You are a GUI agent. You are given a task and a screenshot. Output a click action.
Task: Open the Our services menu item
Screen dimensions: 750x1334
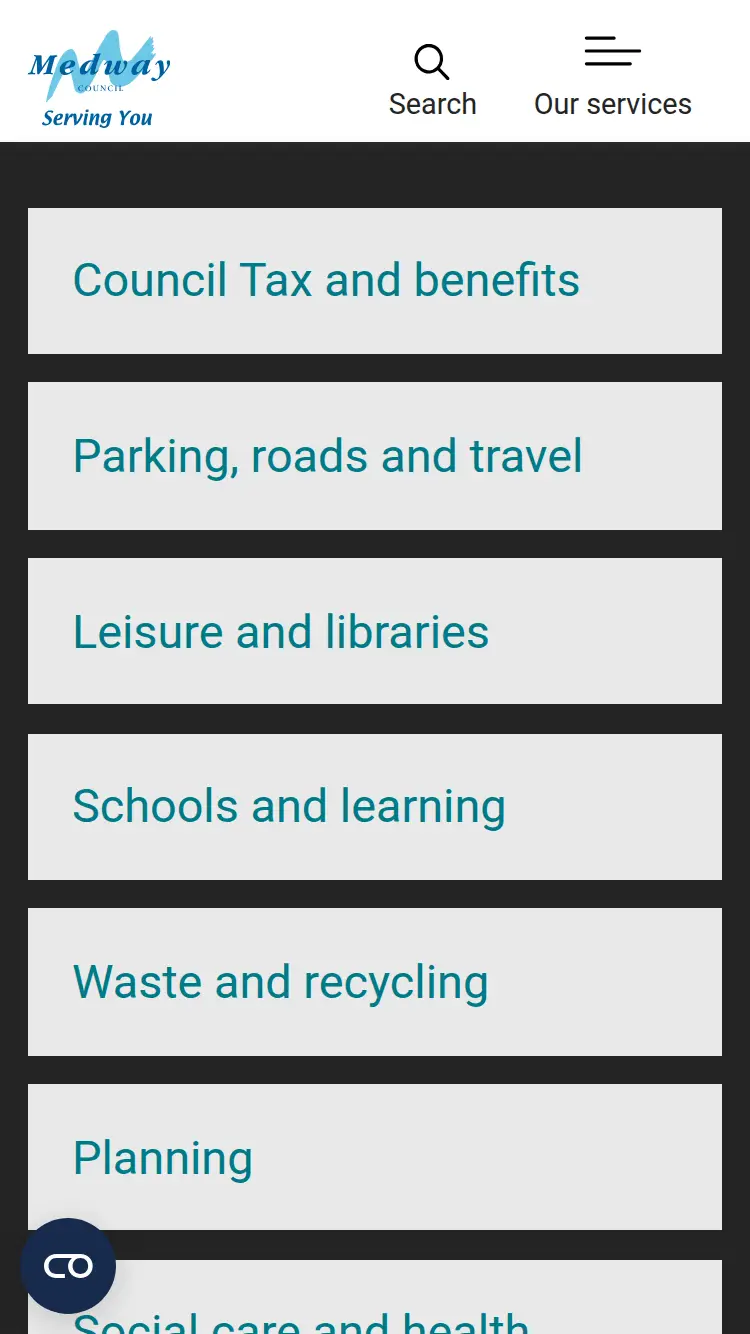(612, 102)
